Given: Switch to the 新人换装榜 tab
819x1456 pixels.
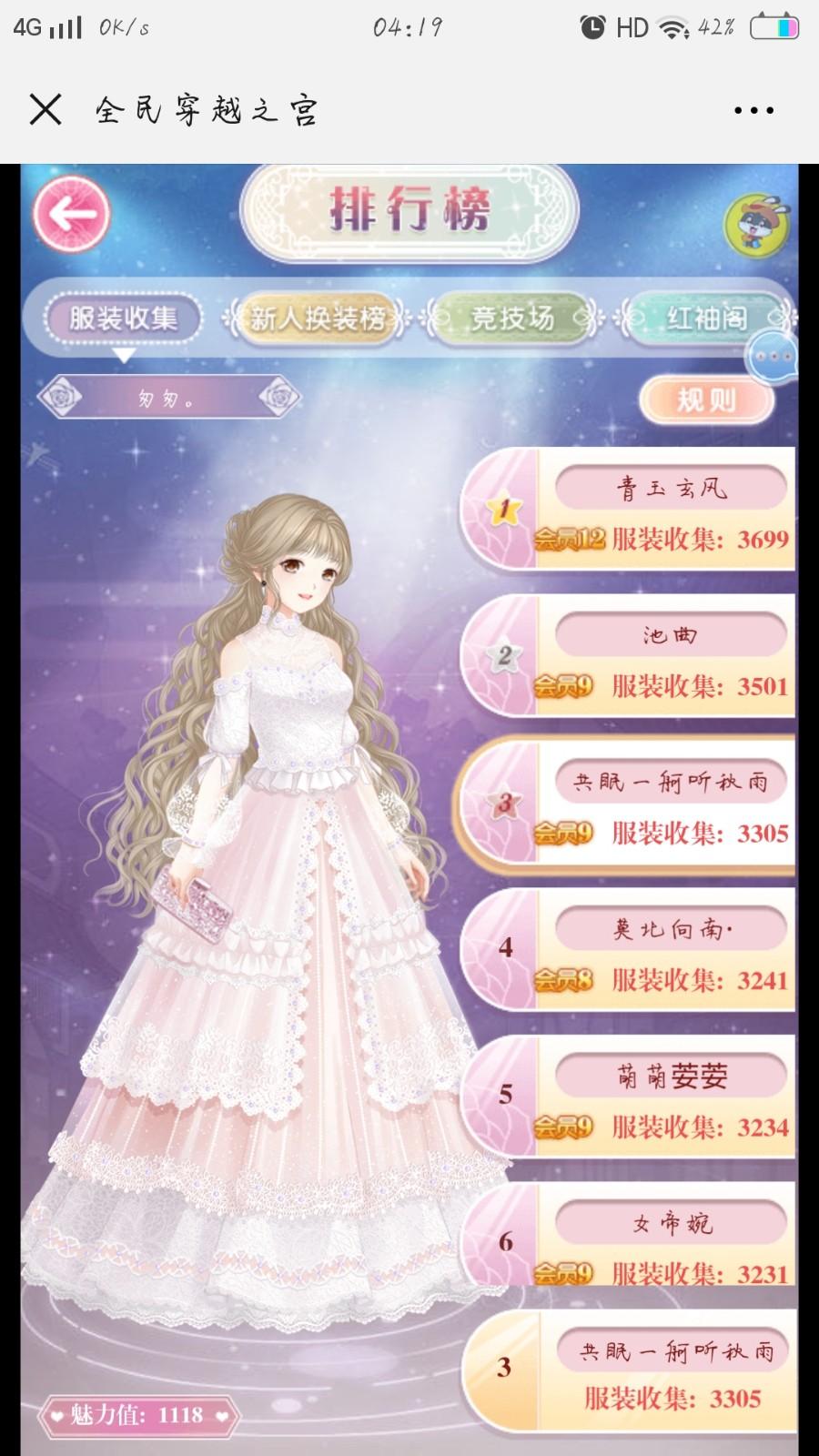Looking at the screenshot, I should [x=318, y=318].
